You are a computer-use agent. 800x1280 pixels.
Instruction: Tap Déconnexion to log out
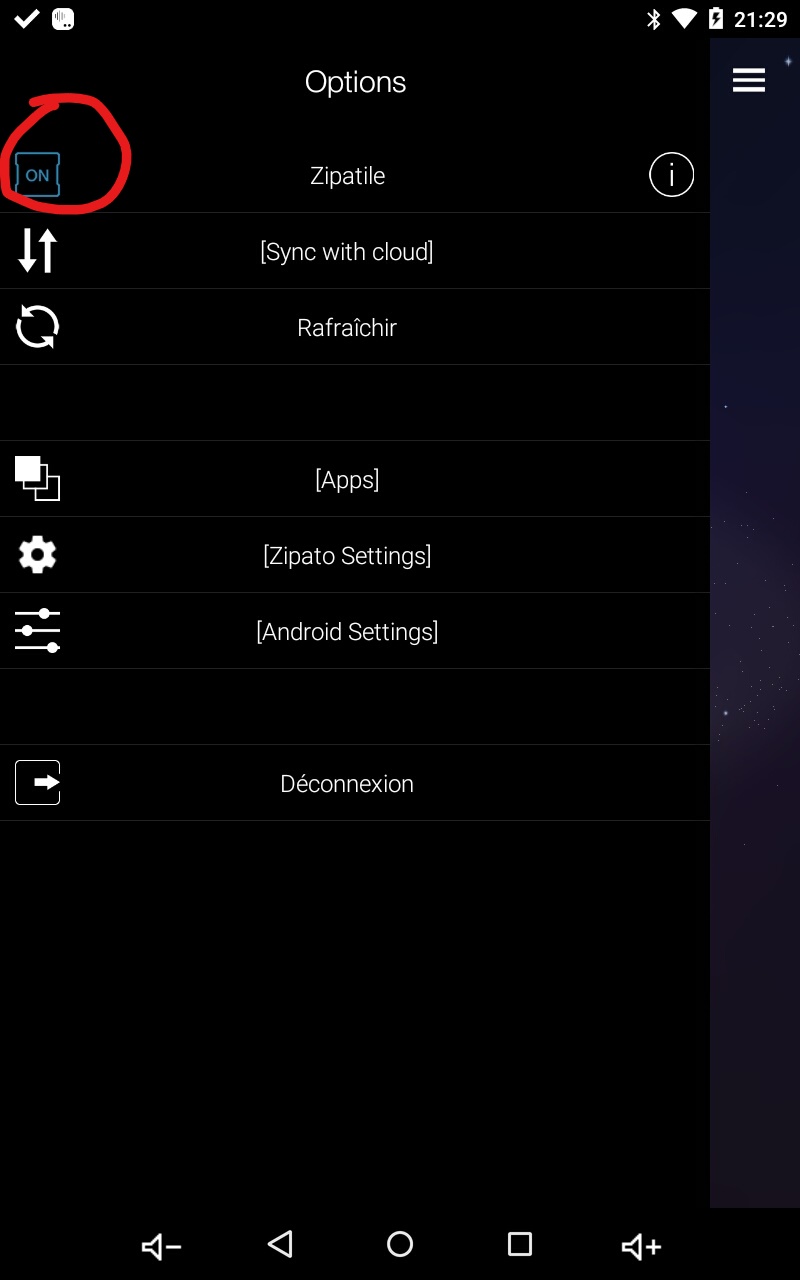pyautogui.click(x=347, y=784)
